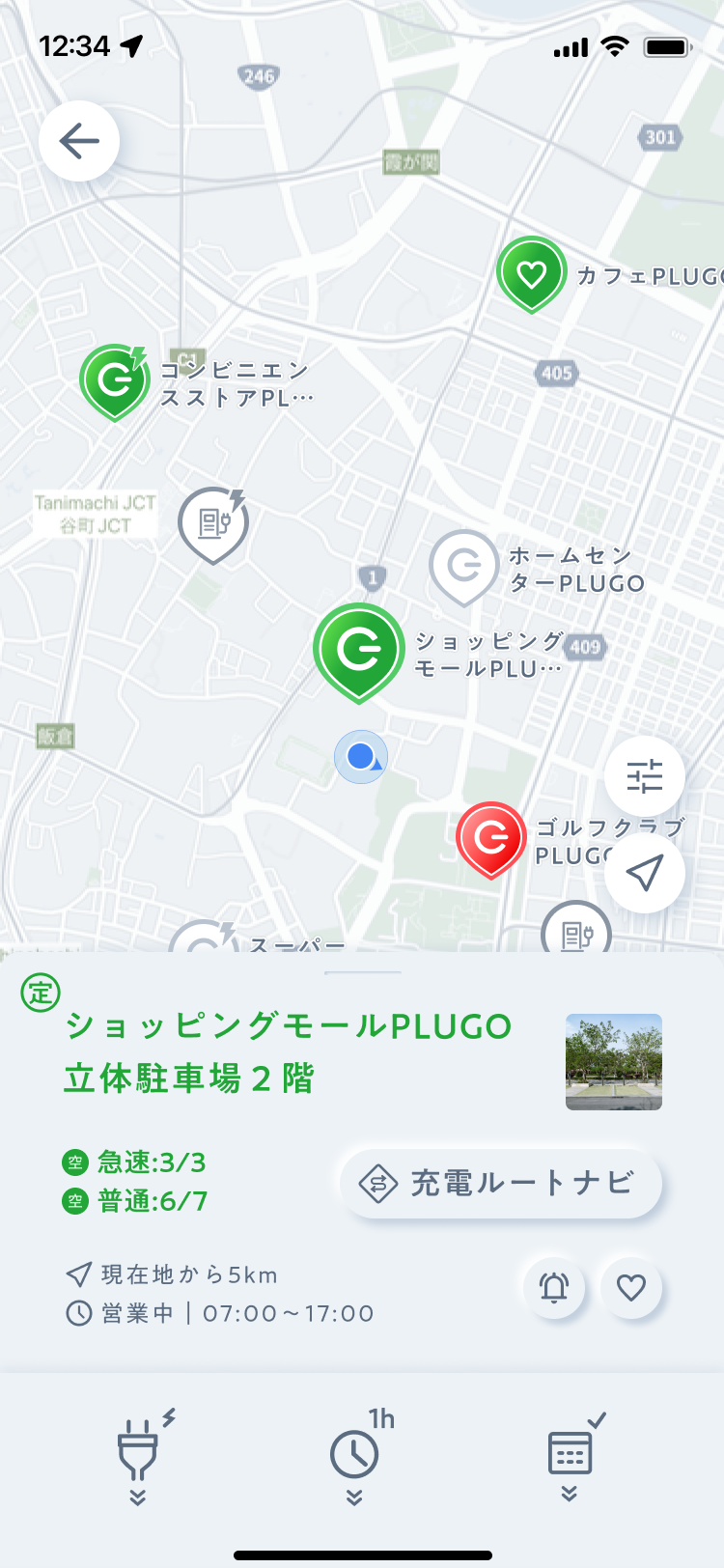Select the ホームセンターPLUGO map pin
This screenshot has width=724, height=1568.
(x=464, y=566)
